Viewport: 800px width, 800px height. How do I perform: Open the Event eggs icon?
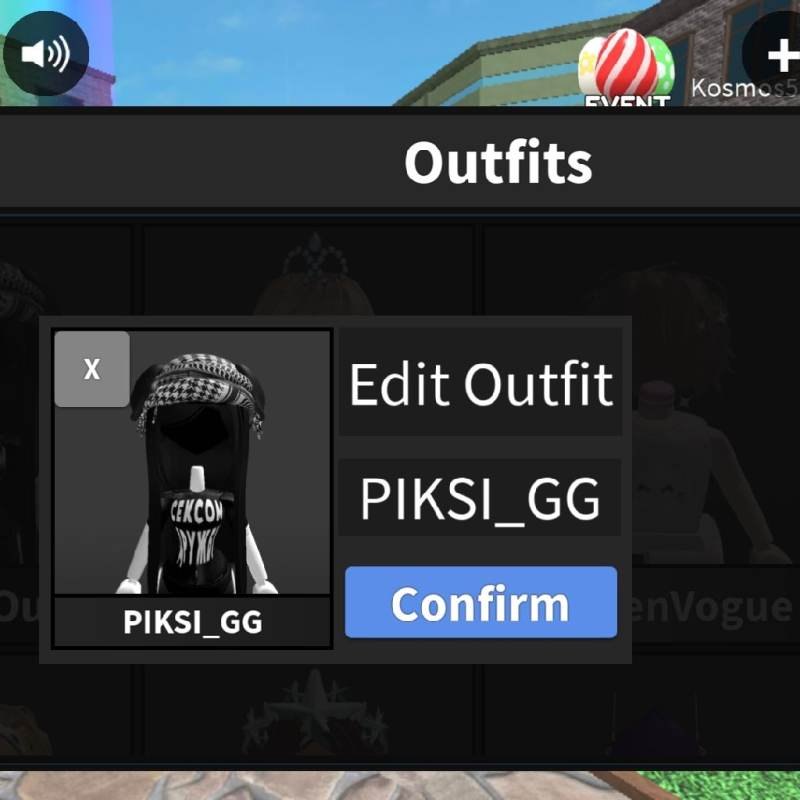tap(628, 70)
